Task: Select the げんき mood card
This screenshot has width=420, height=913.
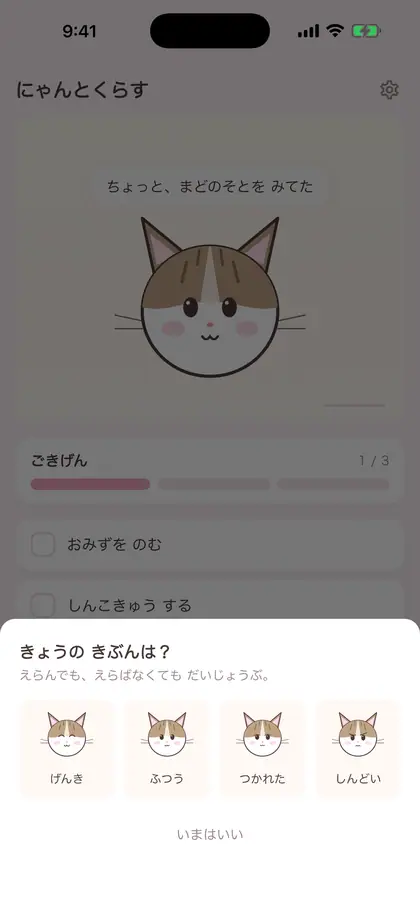Action: pos(67,749)
